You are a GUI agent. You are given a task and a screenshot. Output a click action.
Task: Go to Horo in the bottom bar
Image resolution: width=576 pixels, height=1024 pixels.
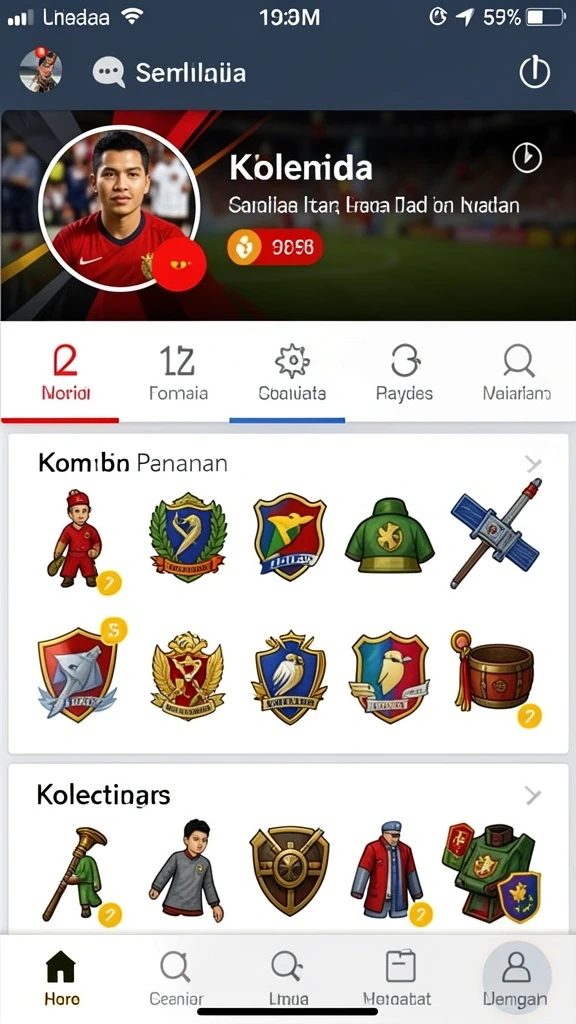62,978
